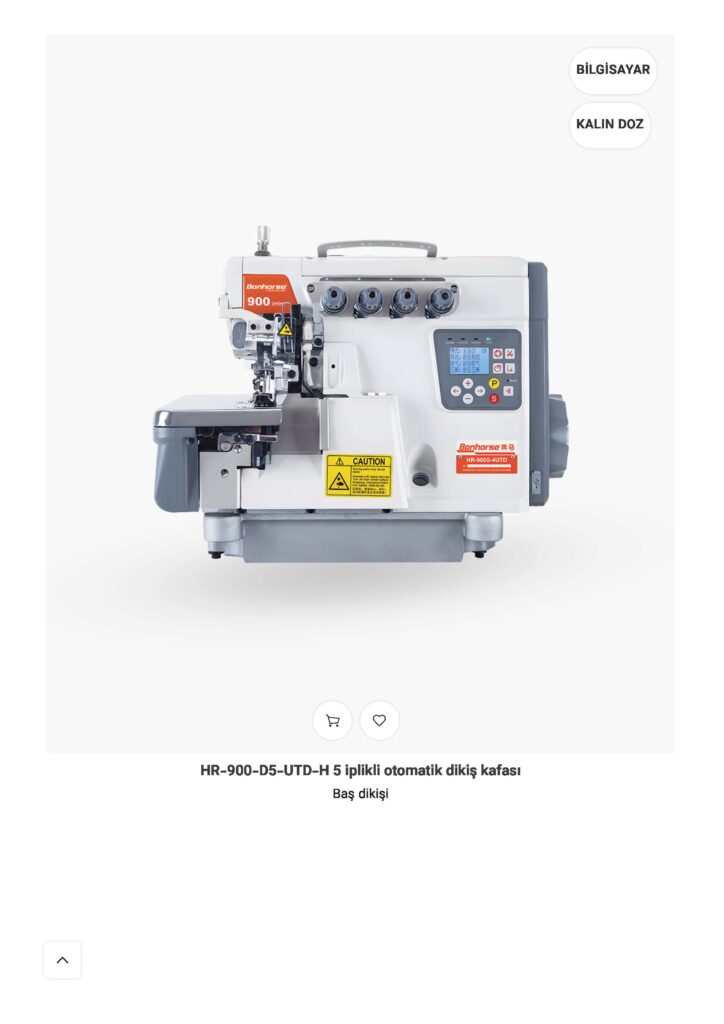Open the sewing machine product image
This screenshot has height=1024, width=724.
[x=360, y=400]
